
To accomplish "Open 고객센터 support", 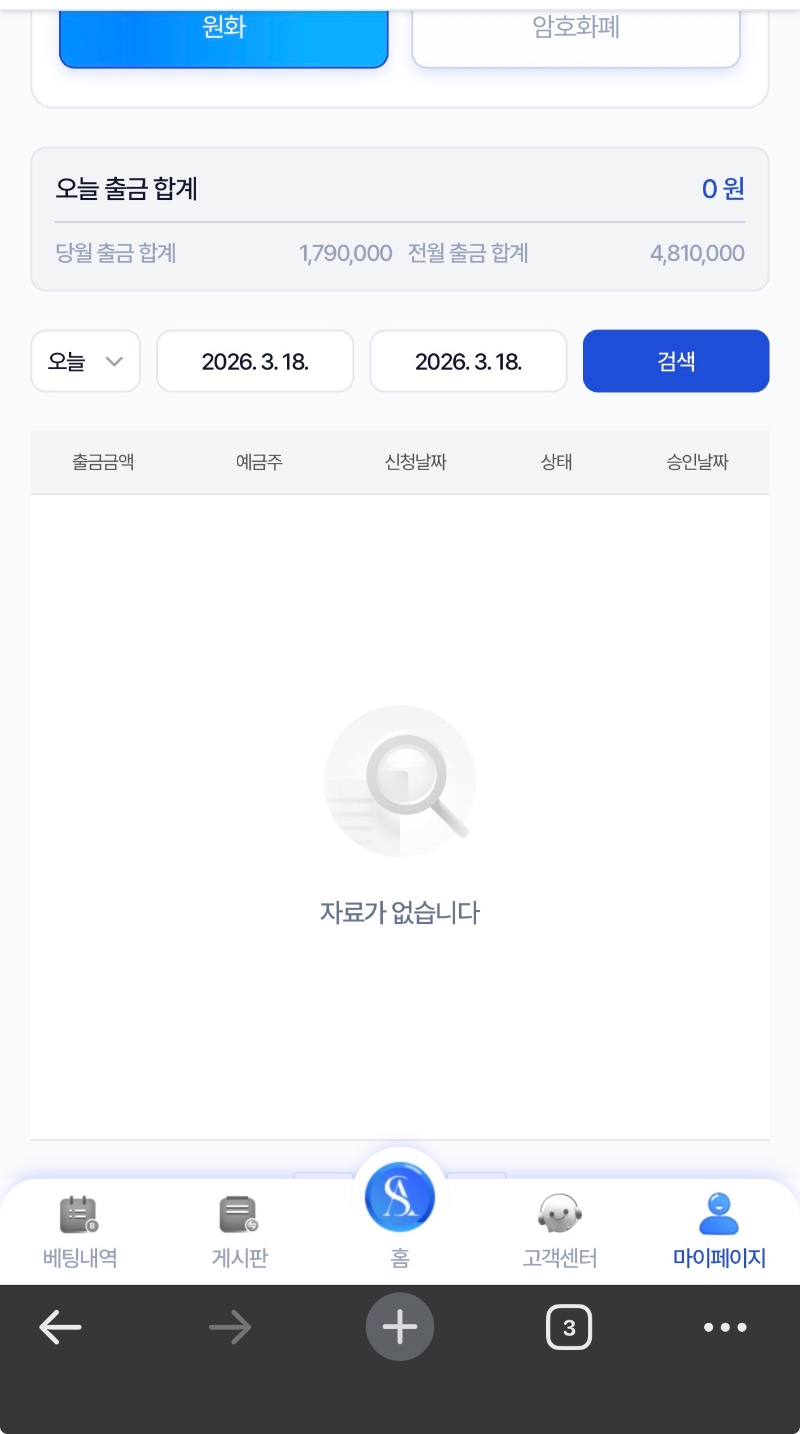I will click(560, 1231).
